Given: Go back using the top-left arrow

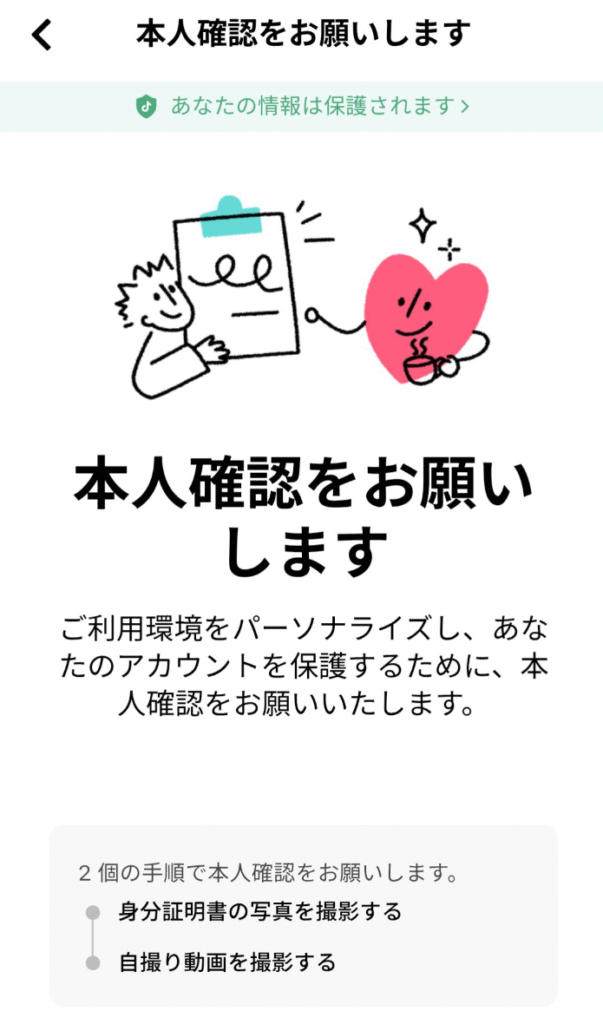Looking at the screenshot, I should (41, 36).
